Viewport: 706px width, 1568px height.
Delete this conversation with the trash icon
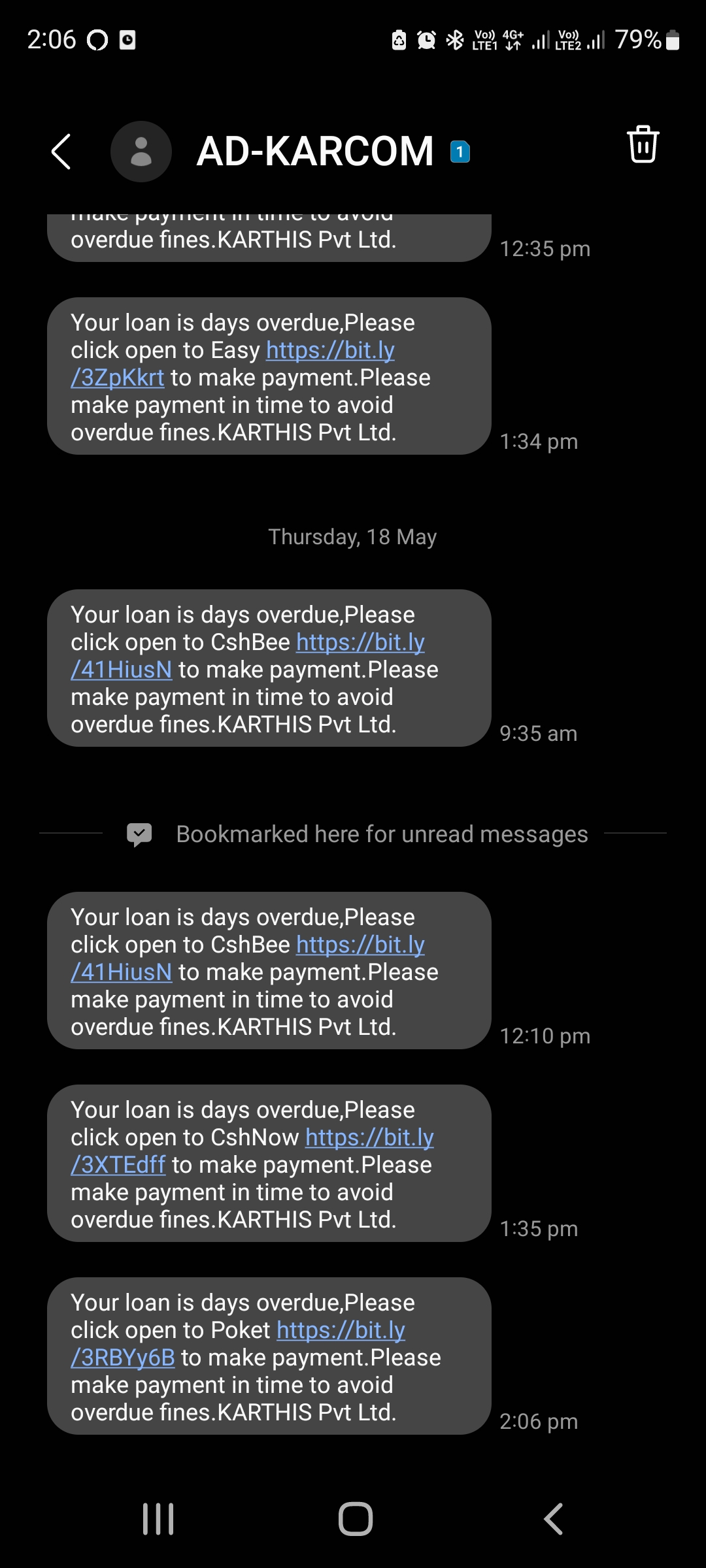pyautogui.click(x=643, y=144)
